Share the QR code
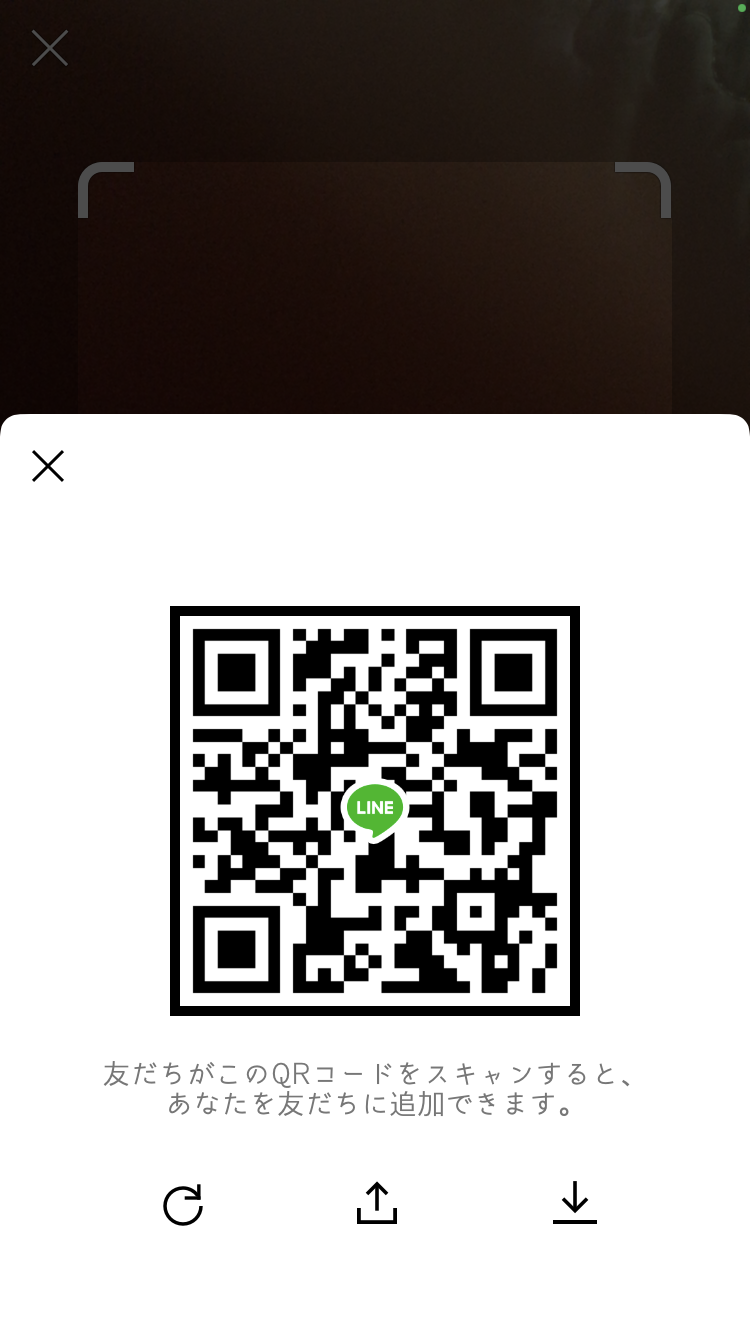This screenshot has width=750, height=1334. pos(377,1203)
